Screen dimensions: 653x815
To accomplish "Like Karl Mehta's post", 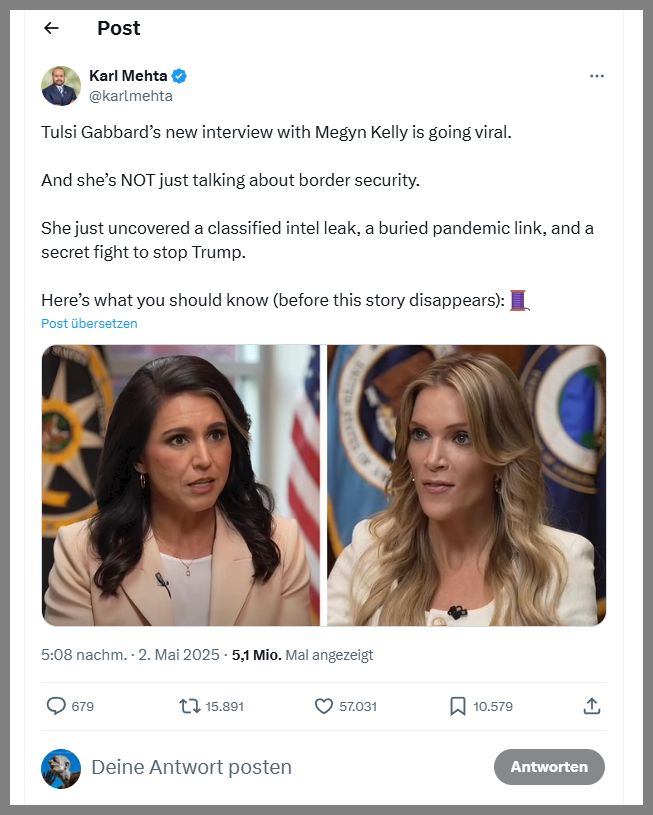I will click(x=324, y=706).
